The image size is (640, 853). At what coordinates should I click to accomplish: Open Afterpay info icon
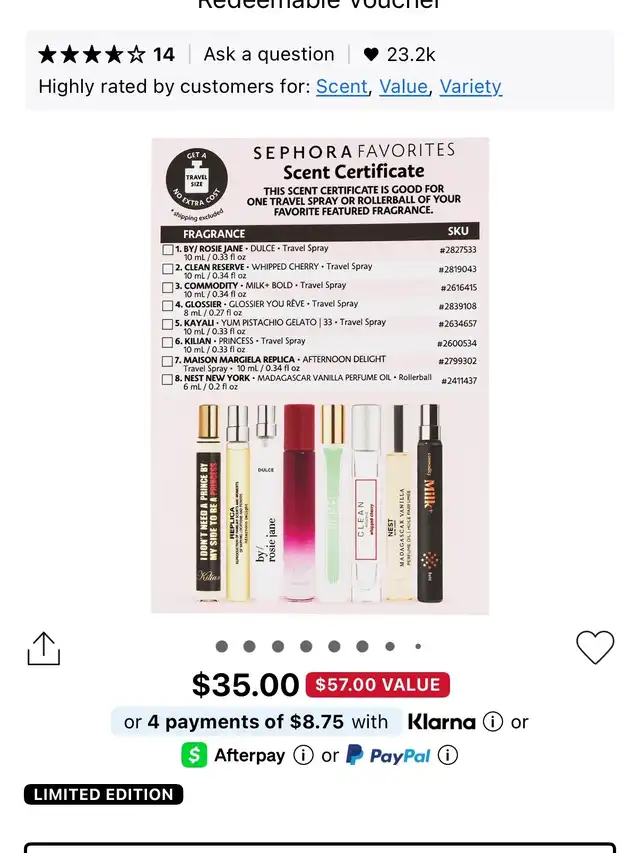303,756
